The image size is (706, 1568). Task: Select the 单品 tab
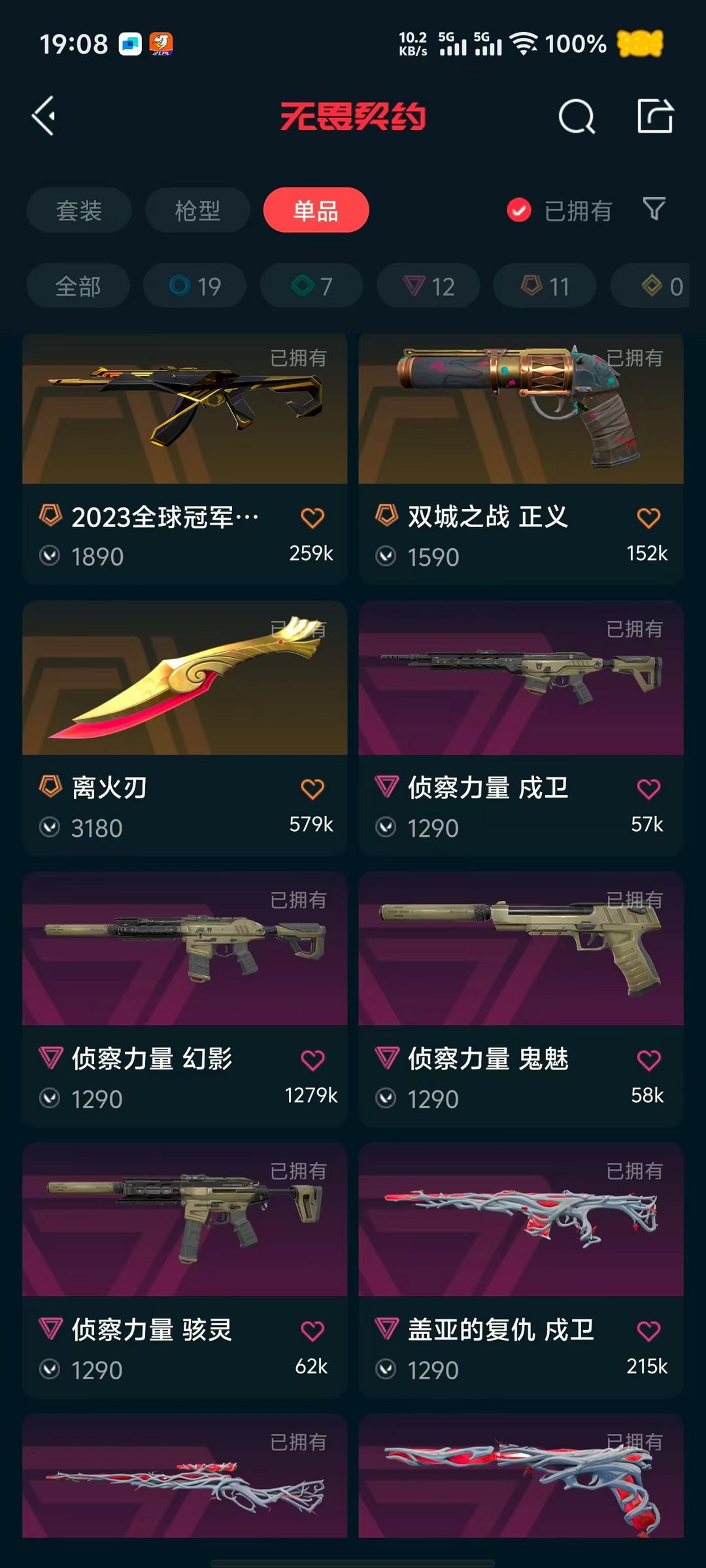pos(316,210)
